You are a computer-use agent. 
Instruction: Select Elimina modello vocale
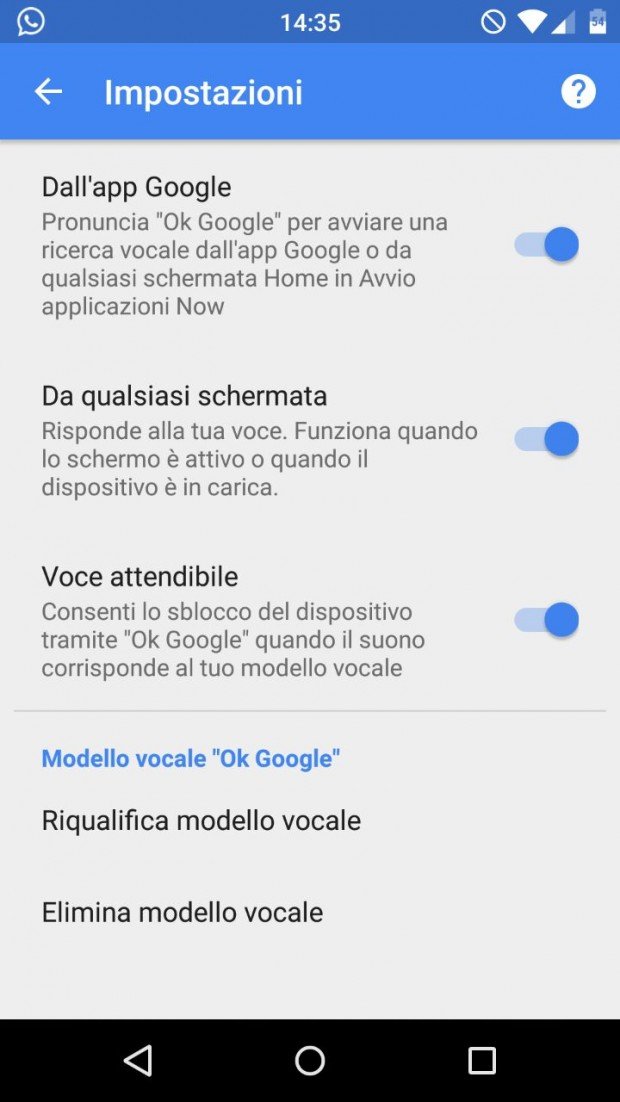(x=310, y=912)
